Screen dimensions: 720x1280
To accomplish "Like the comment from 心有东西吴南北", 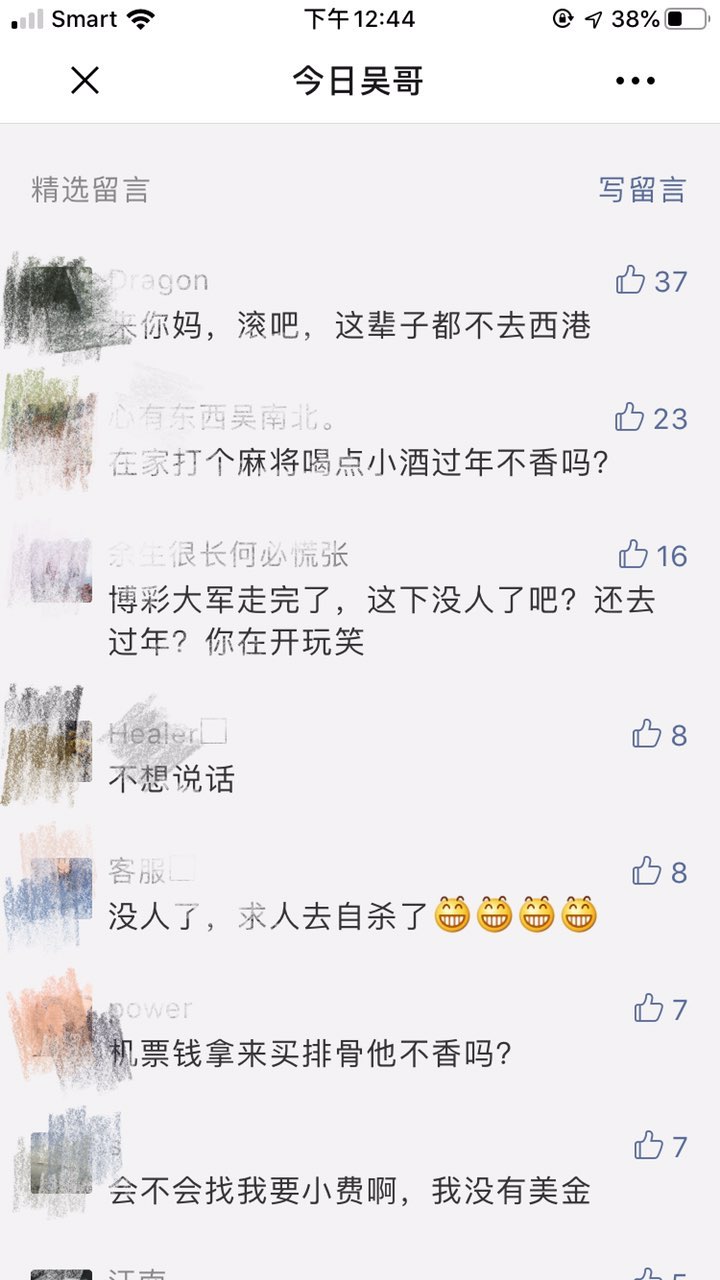I will point(630,417).
